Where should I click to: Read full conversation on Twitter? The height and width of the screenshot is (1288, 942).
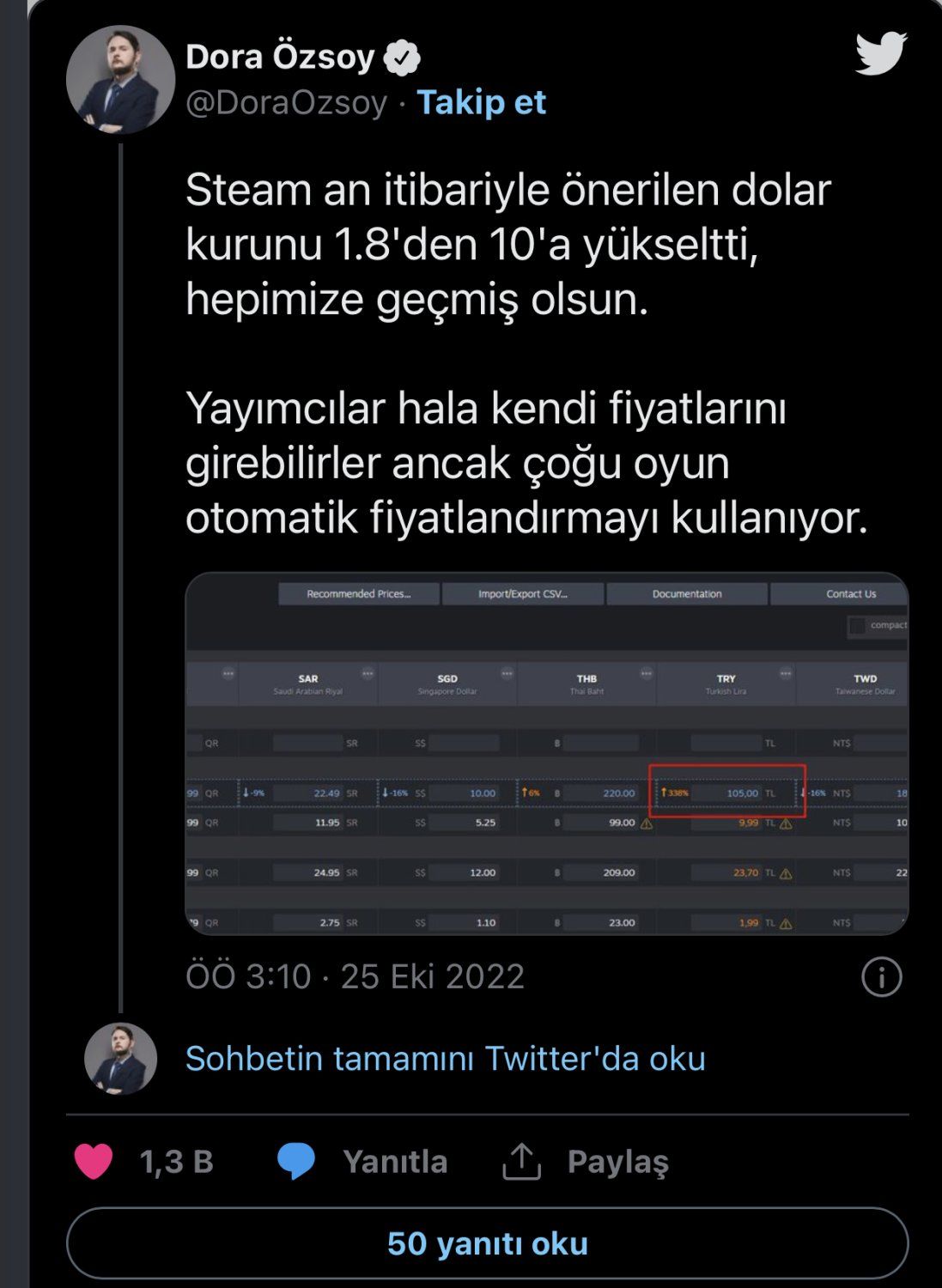tap(445, 1058)
